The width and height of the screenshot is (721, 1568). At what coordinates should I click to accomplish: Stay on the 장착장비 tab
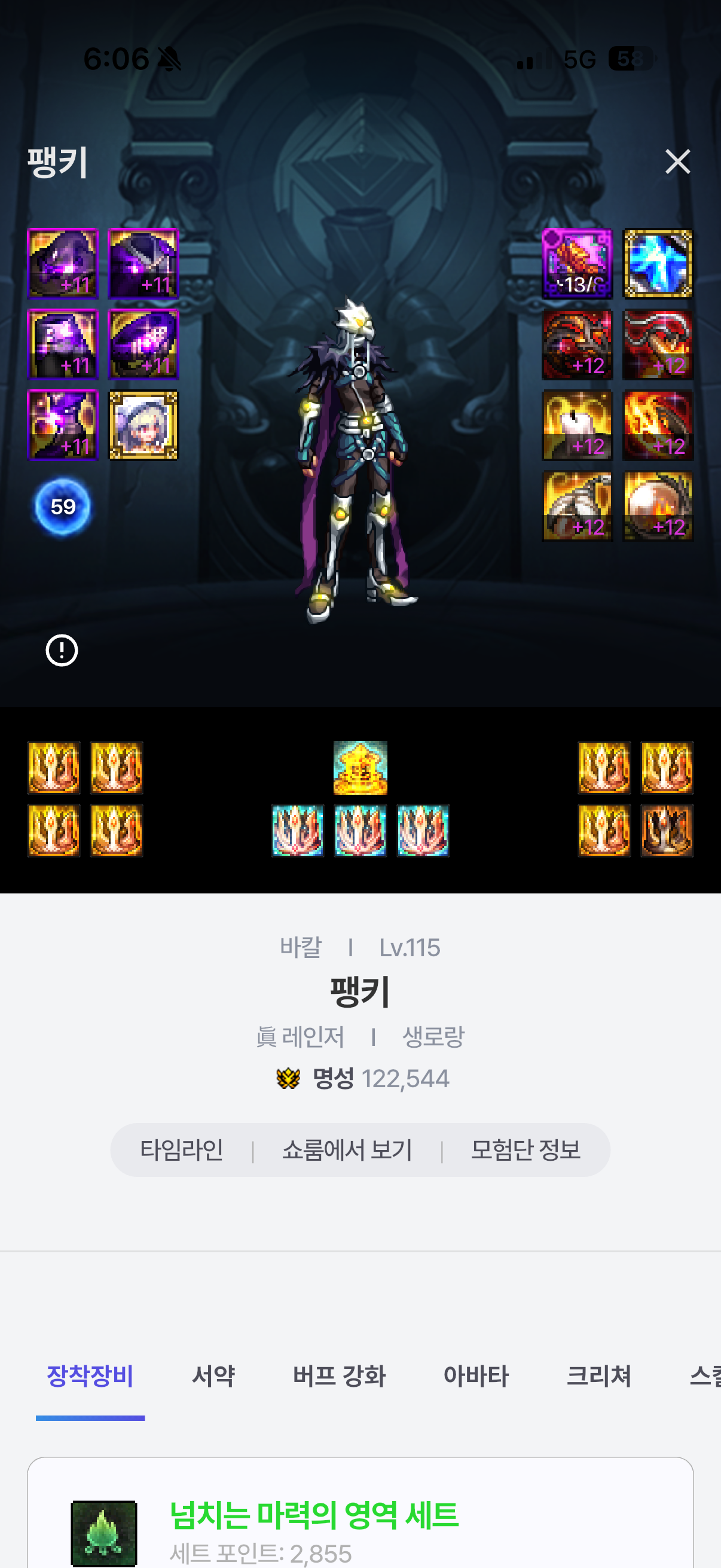pos(90,1375)
